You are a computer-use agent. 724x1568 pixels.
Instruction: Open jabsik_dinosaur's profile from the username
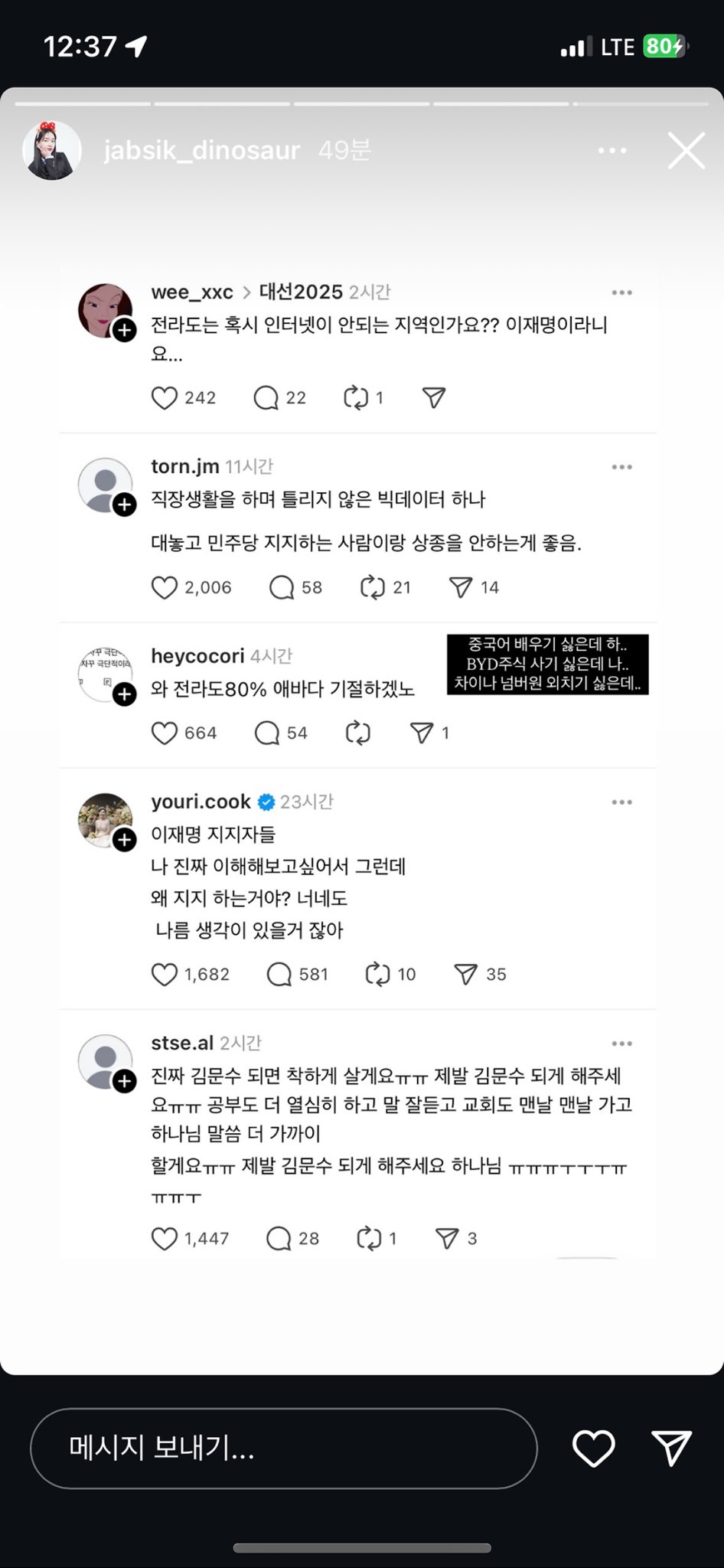pyautogui.click(x=202, y=150)
